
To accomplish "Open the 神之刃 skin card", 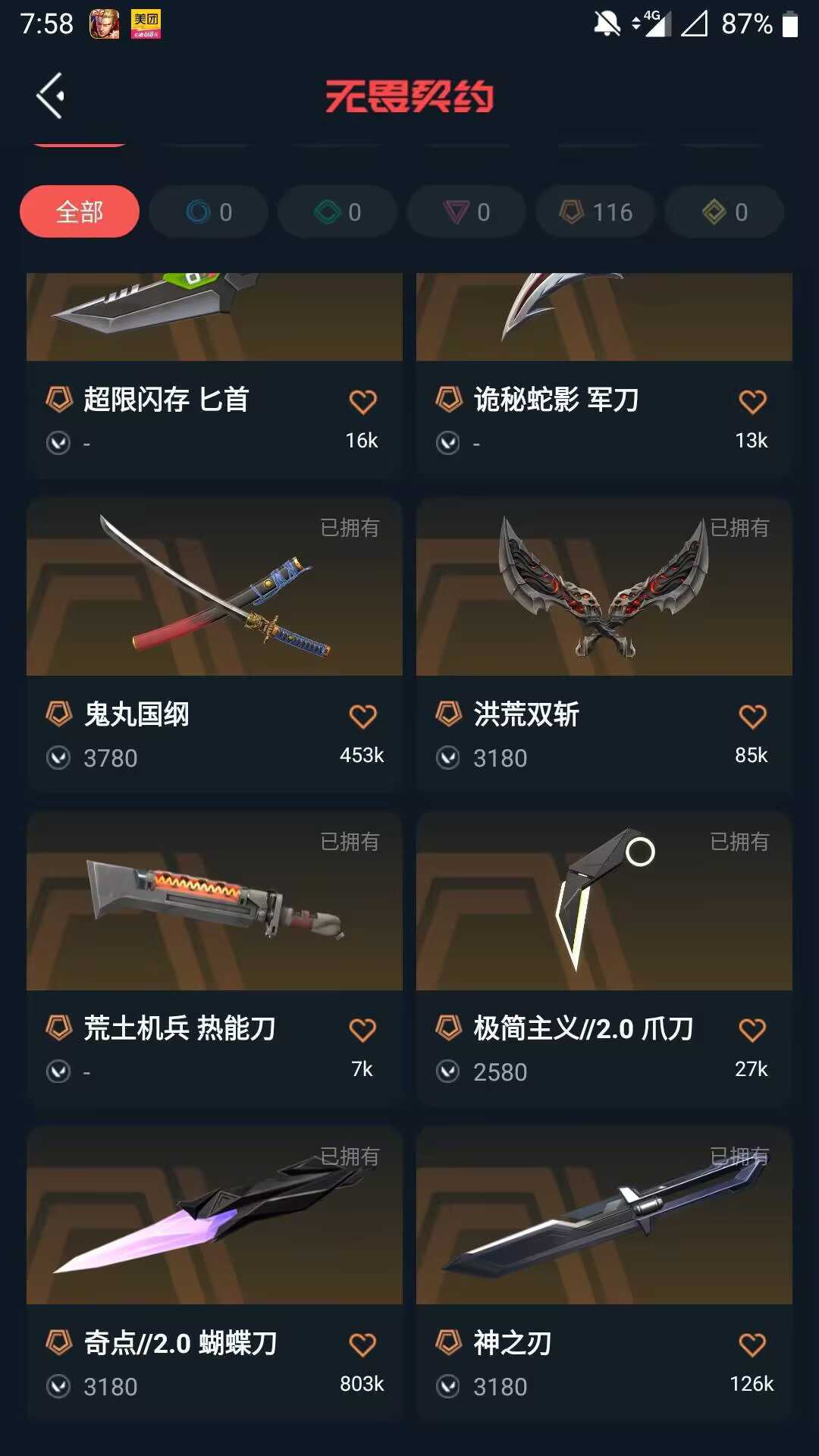I will coord(604,1274).
